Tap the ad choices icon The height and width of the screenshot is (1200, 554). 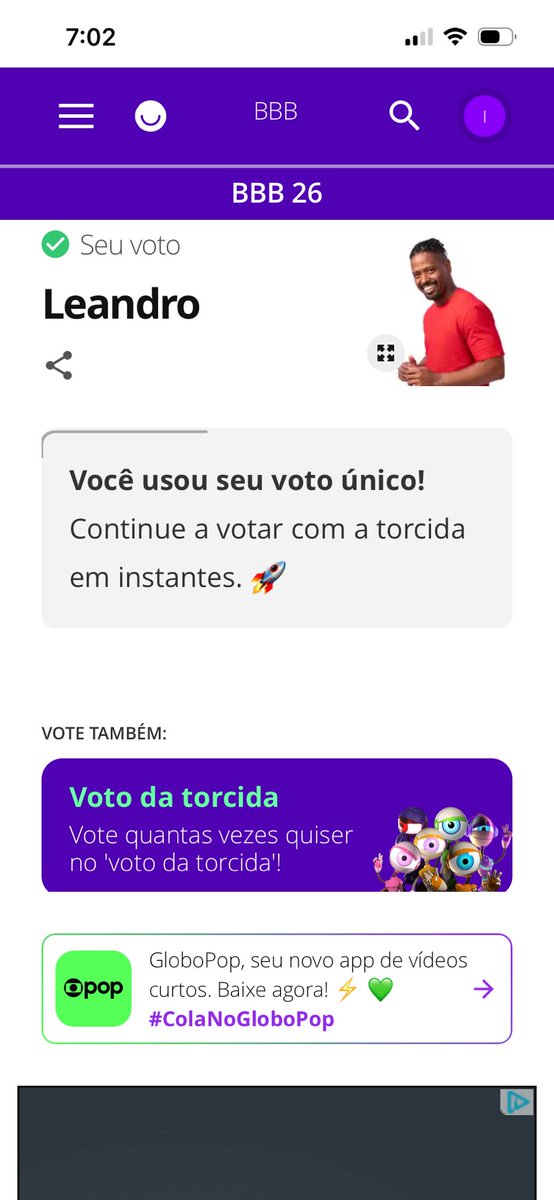point(517,1102)
